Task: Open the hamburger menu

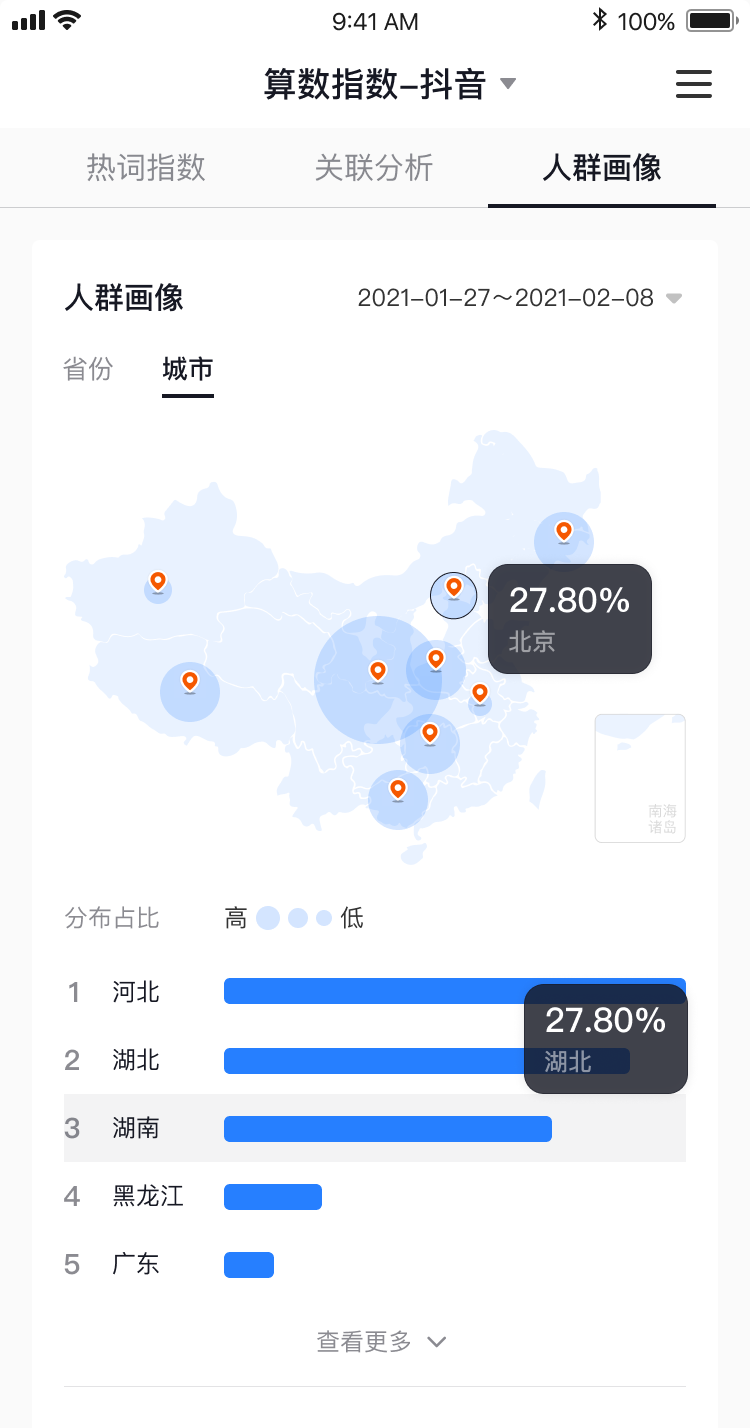Action: click(x=693, y=84)
